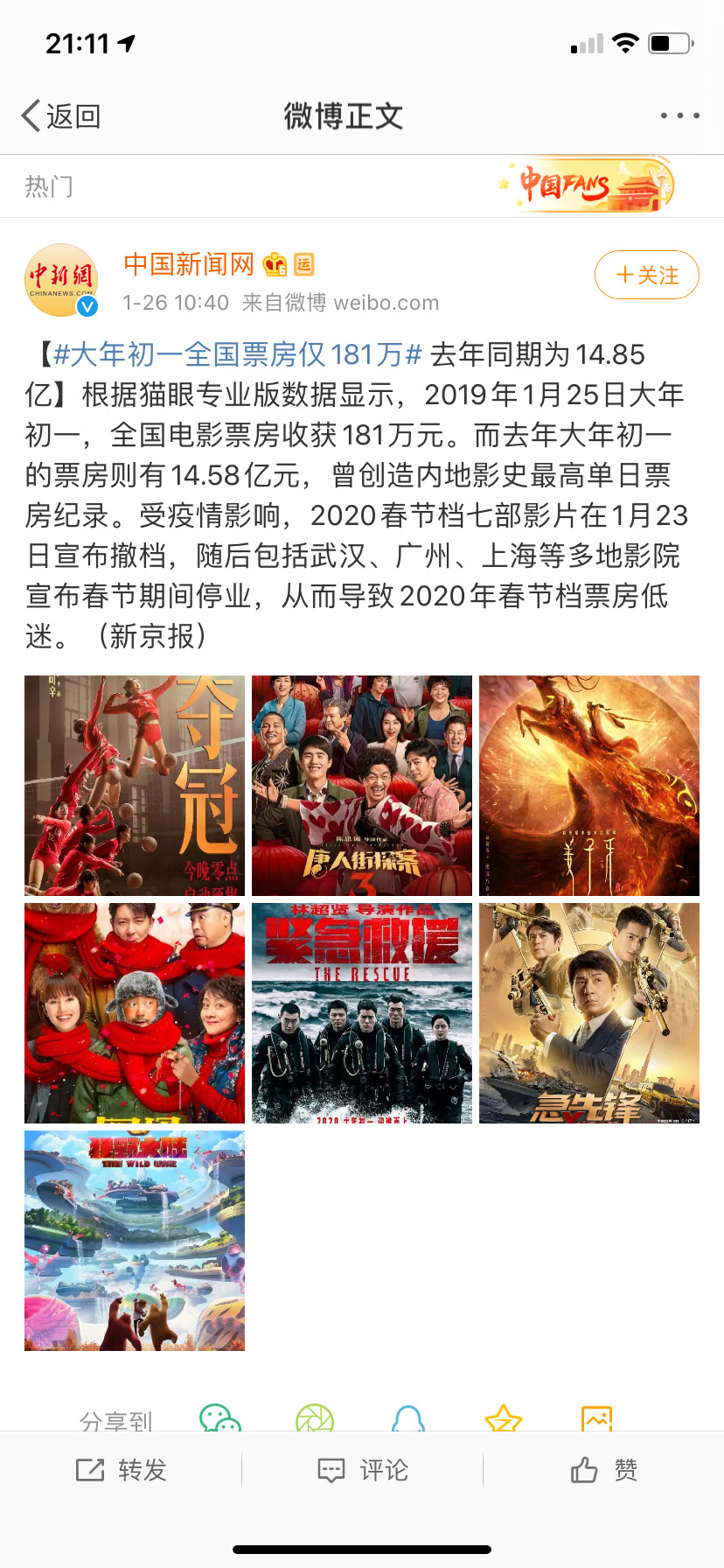The height and width of the screenshot is (1568, 724).
Task: Repost this Weibo with 转发
Action: [x=121, y=1470]
